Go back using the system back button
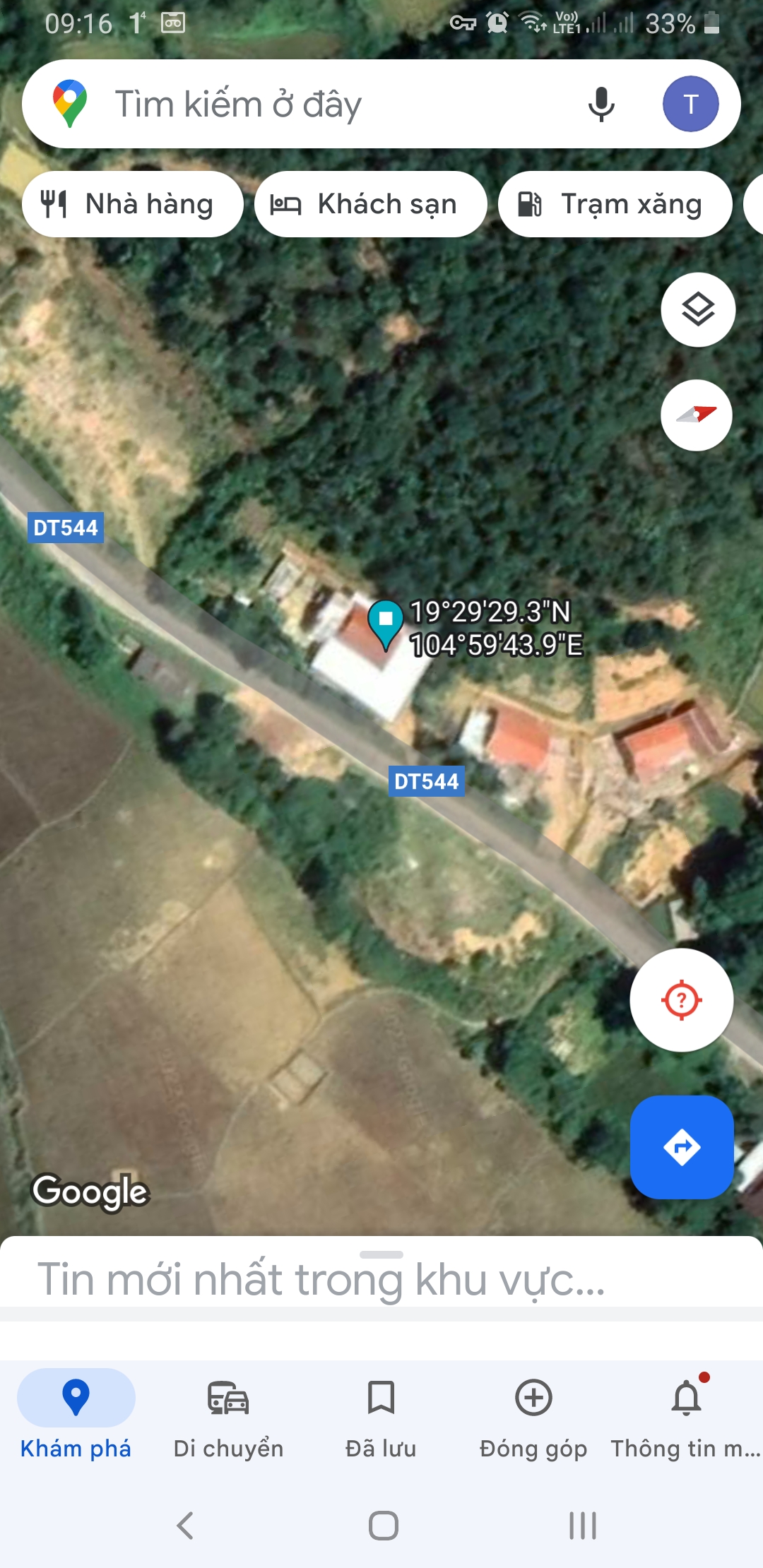The image size is (763, 1568). click(185, 1526)
